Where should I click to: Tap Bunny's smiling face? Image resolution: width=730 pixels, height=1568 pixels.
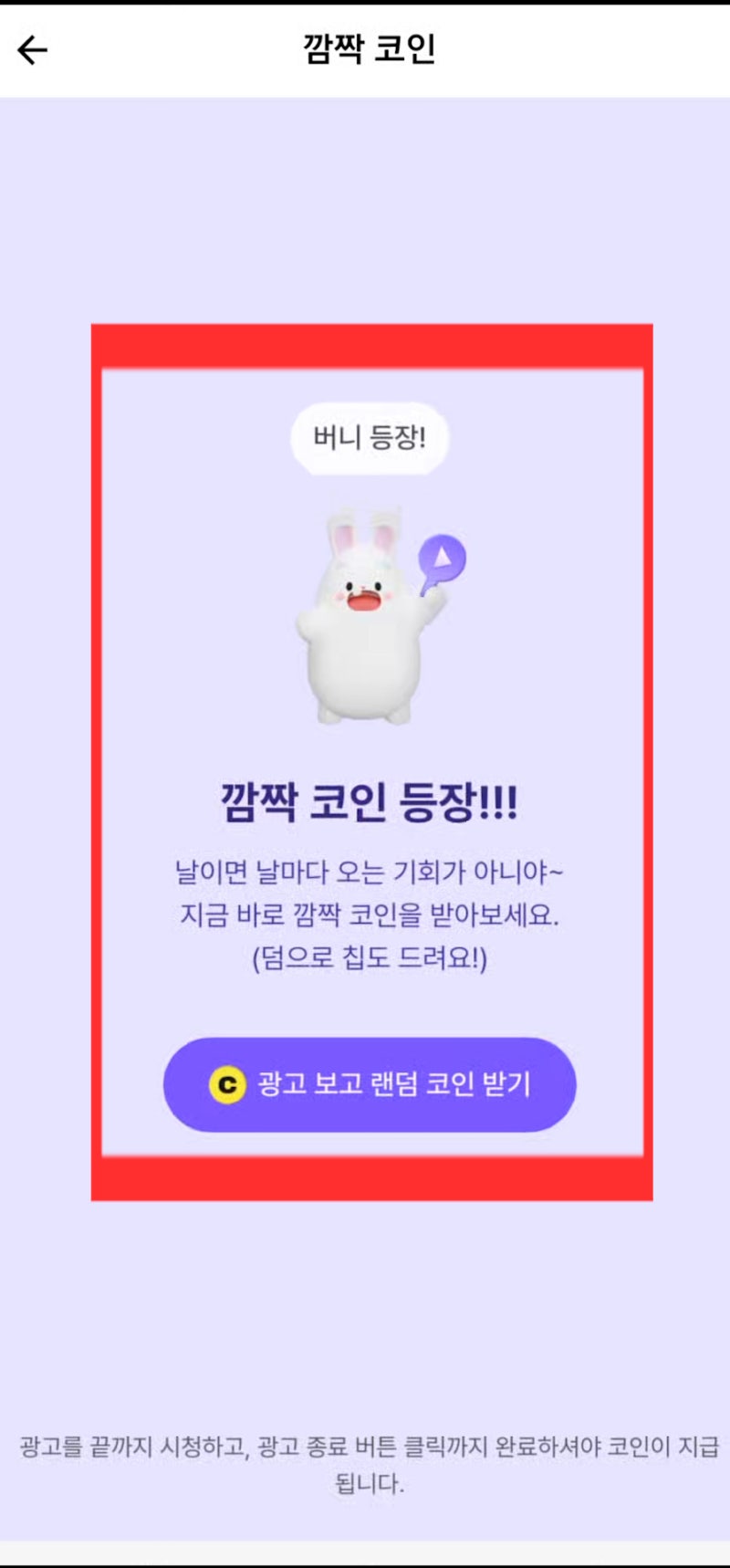367,589
